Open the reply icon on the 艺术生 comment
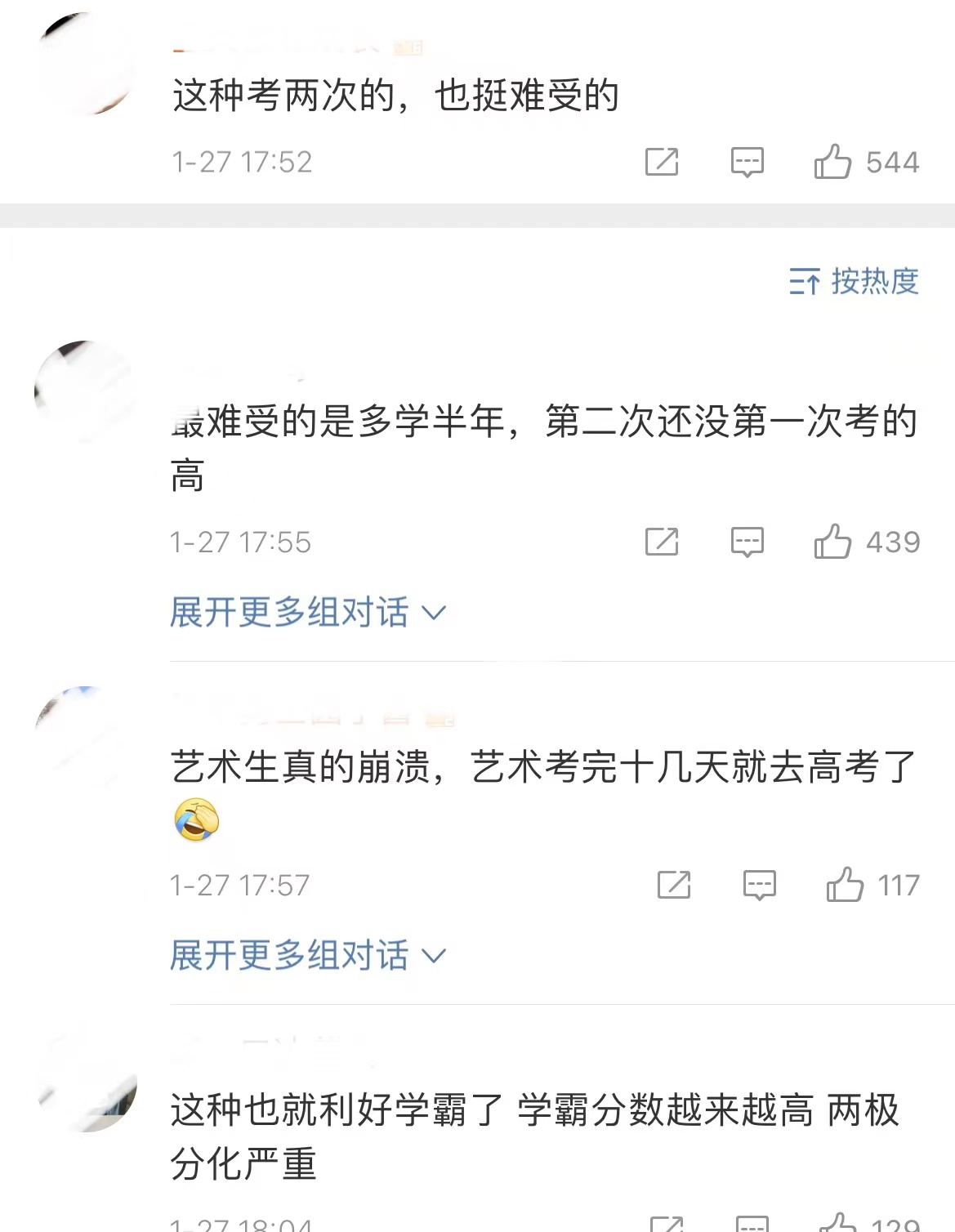955x1232 pixels. 758,884
